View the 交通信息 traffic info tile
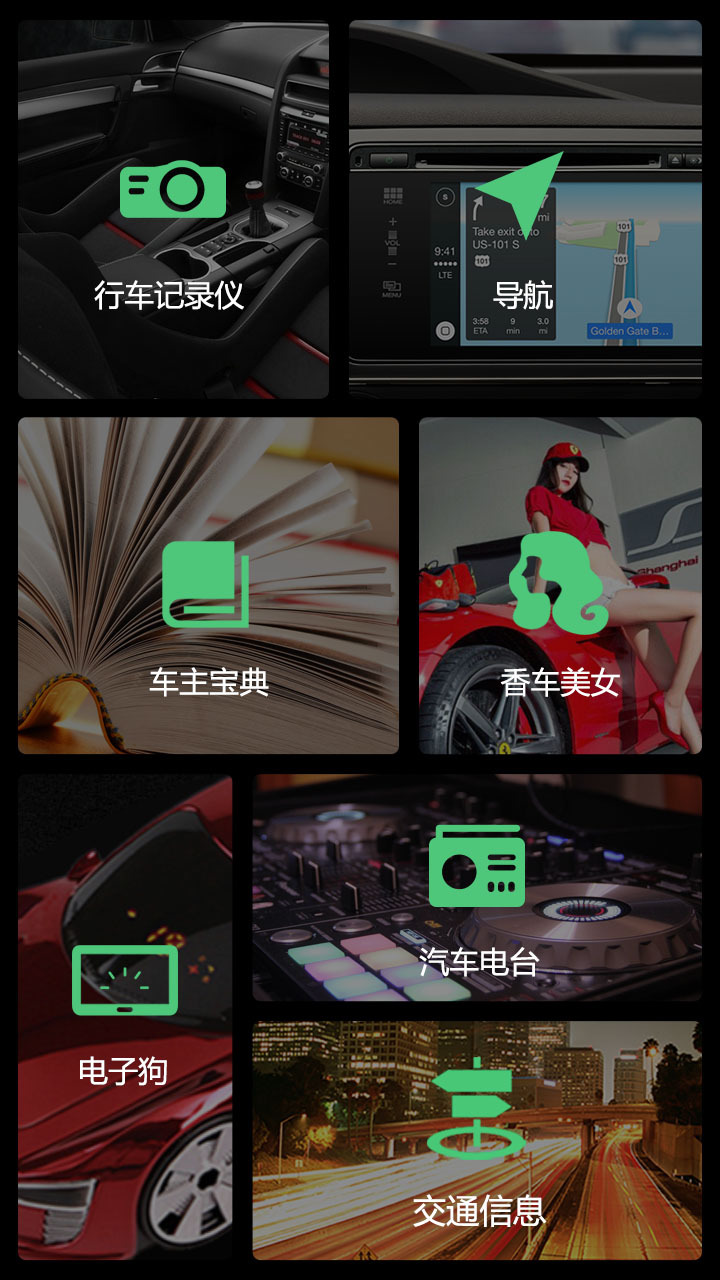Screen dimensions: 720x1280 477,1140
